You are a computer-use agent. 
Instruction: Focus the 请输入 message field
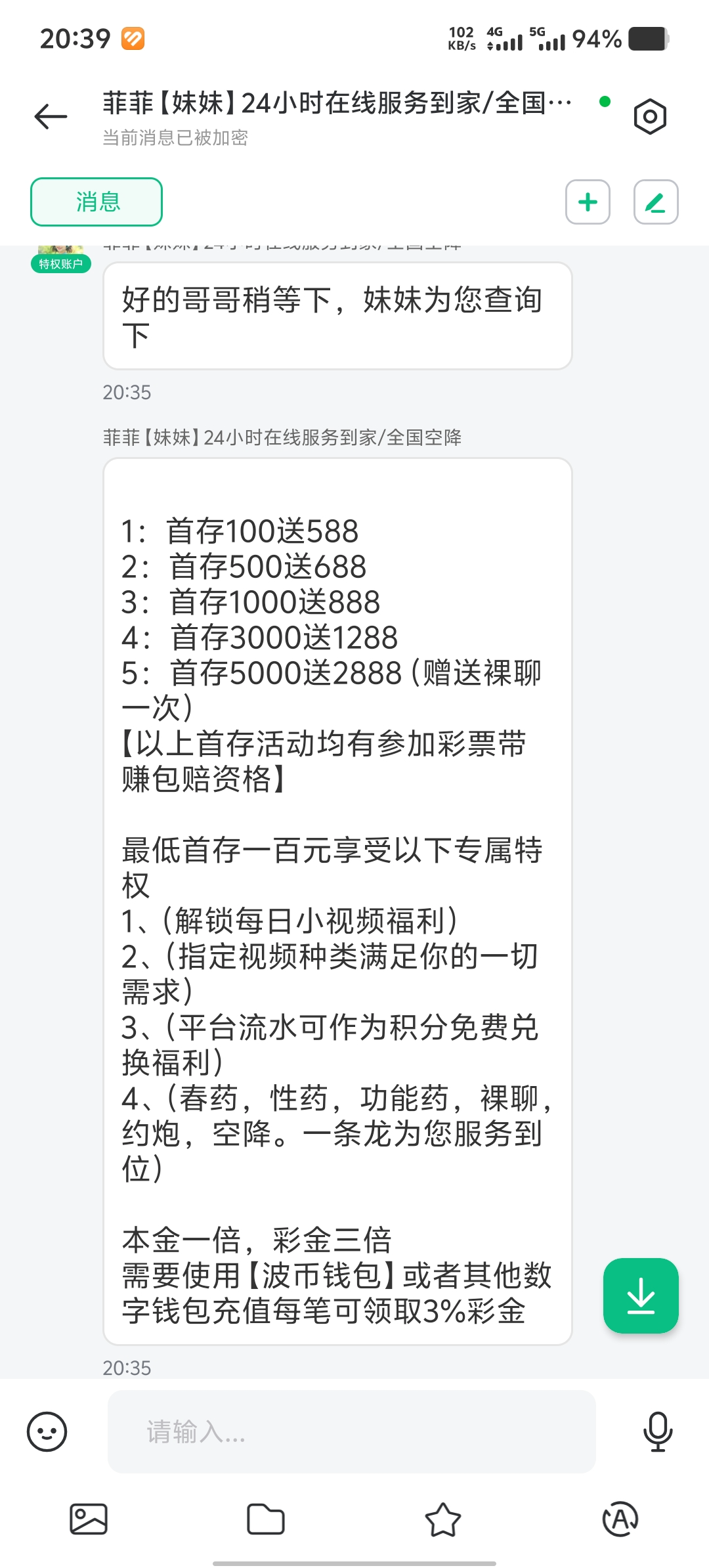click(351, 1431)
